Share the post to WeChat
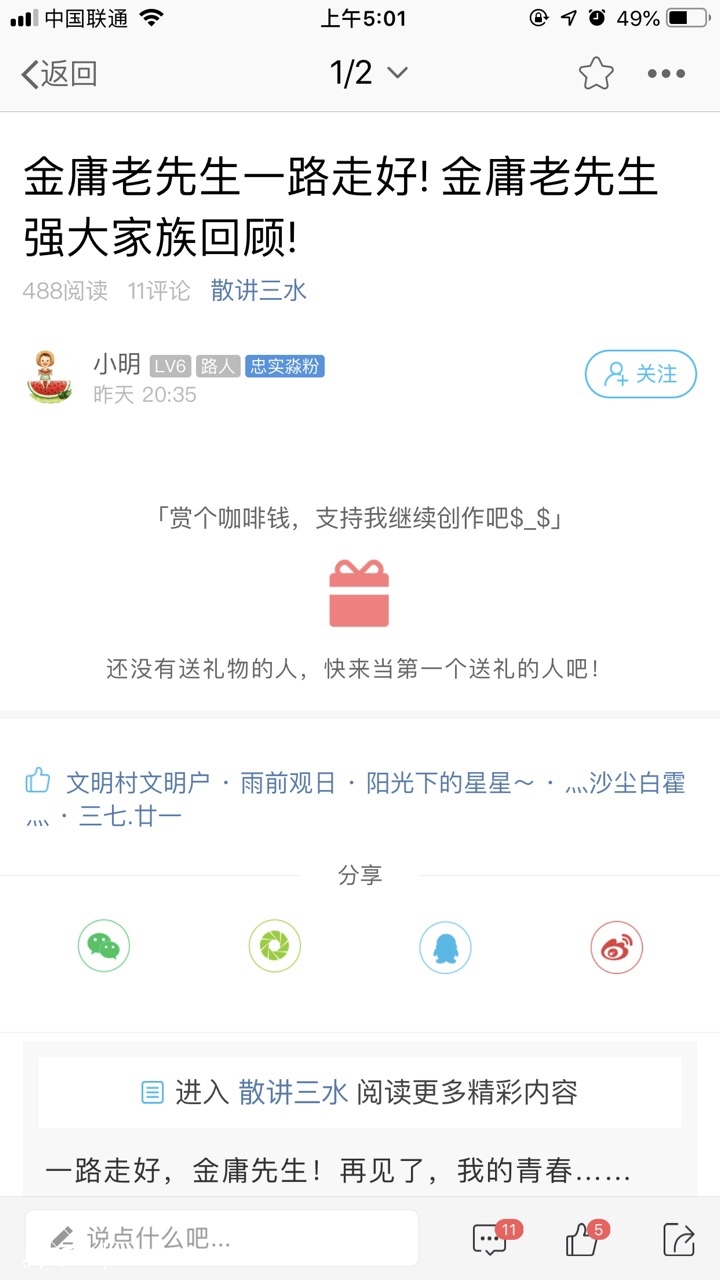The height and width of the screenshot is (1280, 720). [x=104, y=946]
